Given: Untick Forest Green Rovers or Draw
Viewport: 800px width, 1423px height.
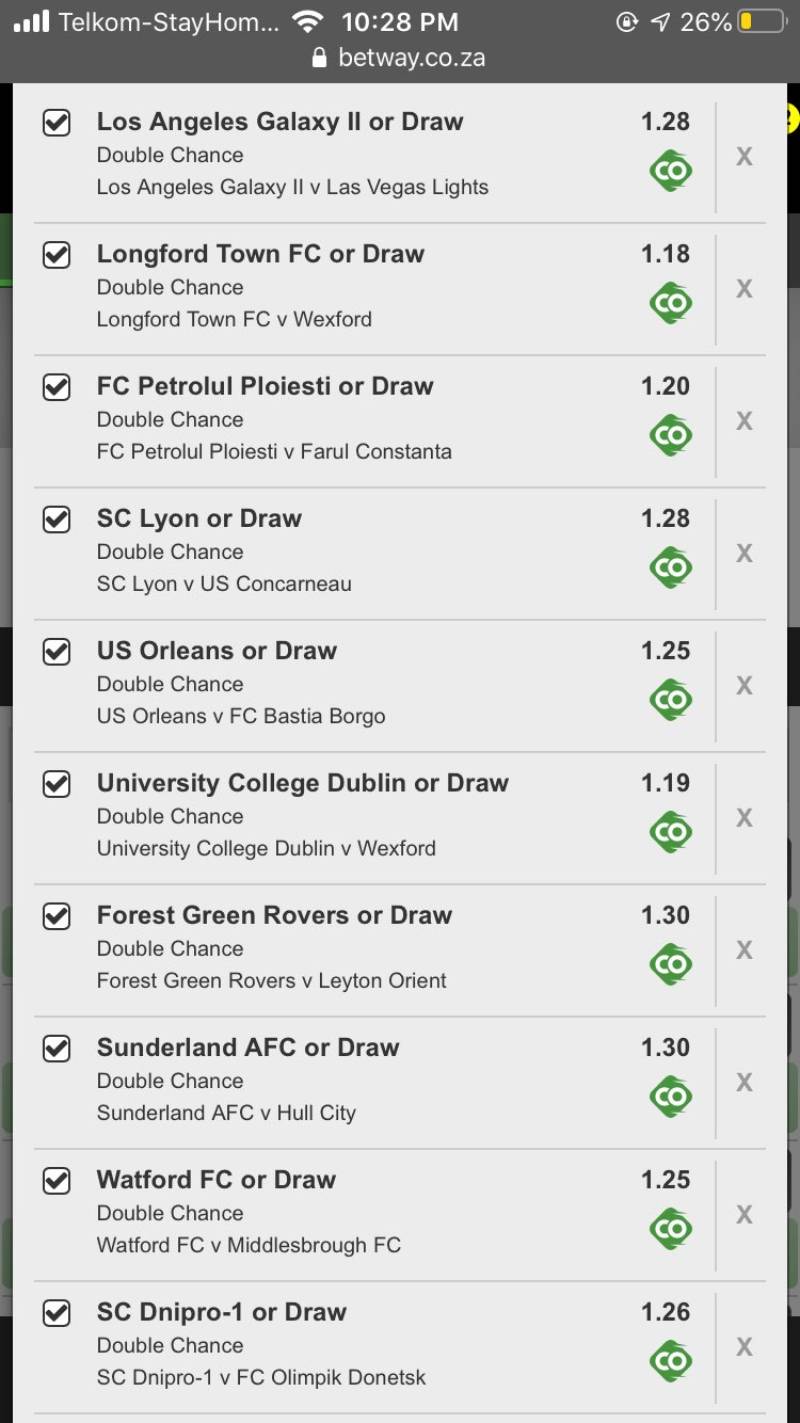Looking at the screenshot, I should [57, 916].
